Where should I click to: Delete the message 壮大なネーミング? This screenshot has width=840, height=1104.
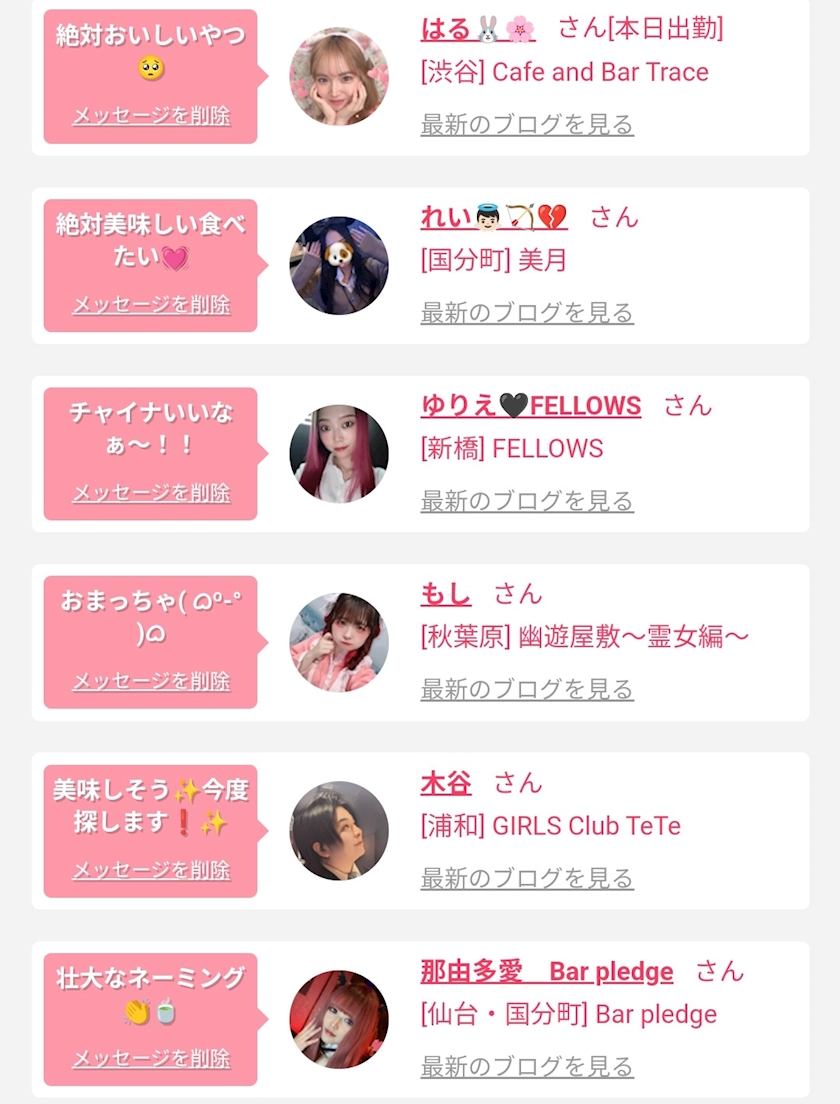pyautogui.click(x=151, y=1058)
